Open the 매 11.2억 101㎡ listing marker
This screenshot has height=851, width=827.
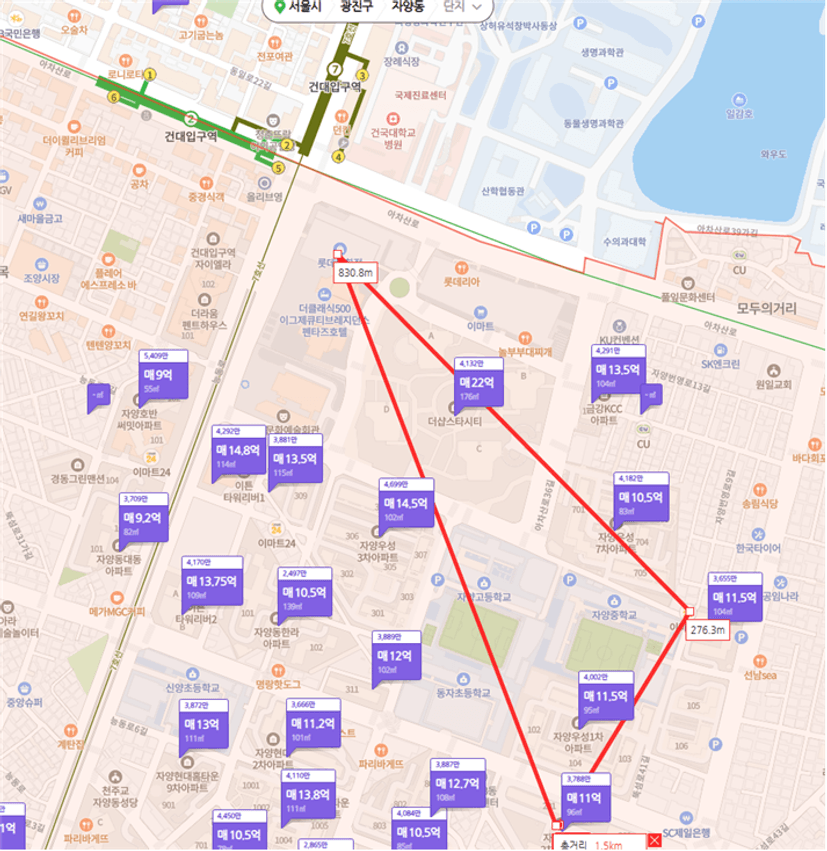tap(313, 725)
